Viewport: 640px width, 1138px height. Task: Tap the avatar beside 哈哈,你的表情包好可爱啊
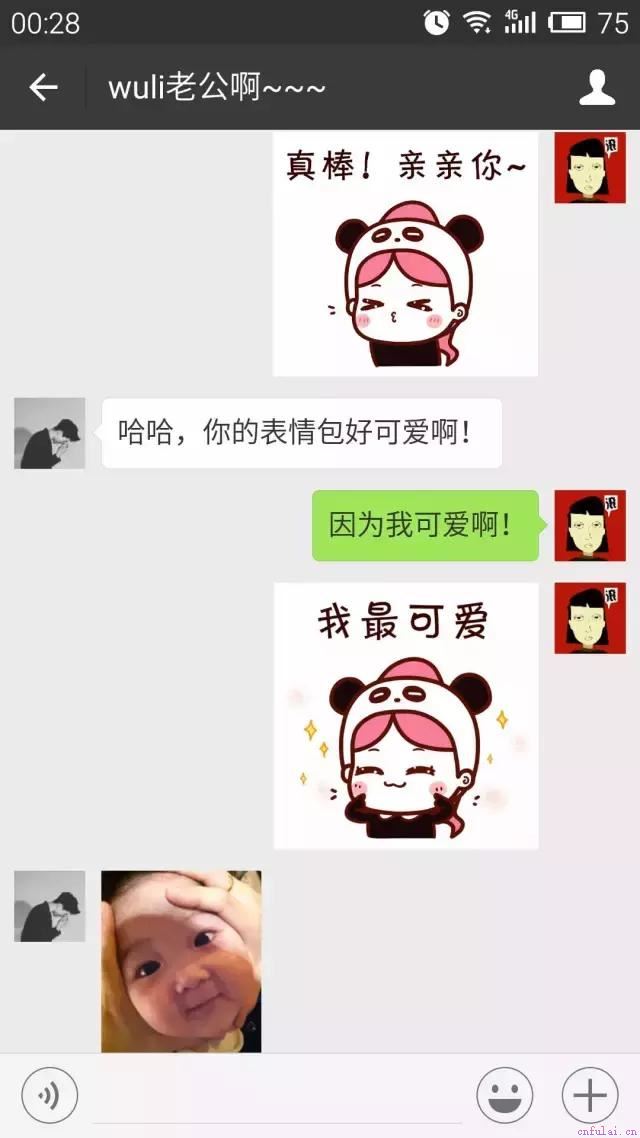coord(50,433)
